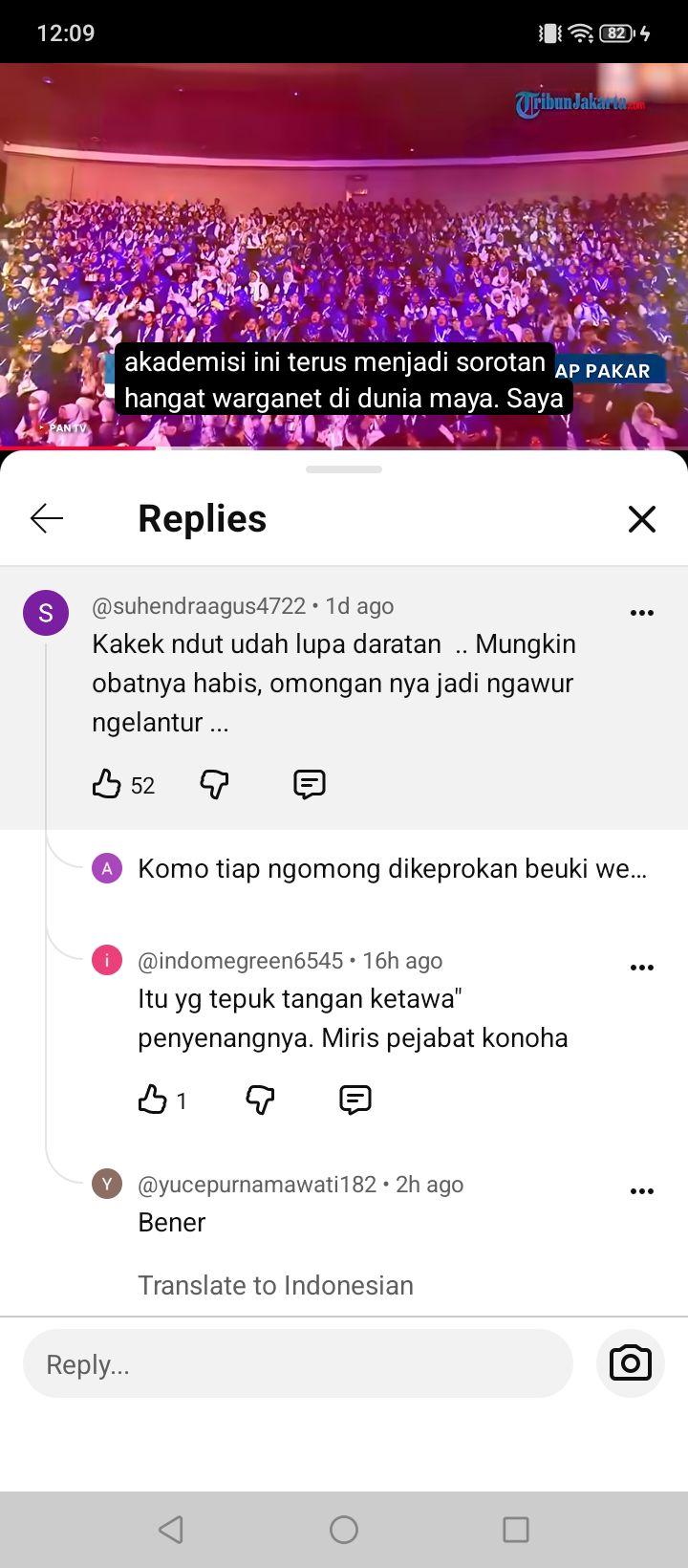
Task: Open options menu for suhendraagus4722's comment
Action: (642, 613)
